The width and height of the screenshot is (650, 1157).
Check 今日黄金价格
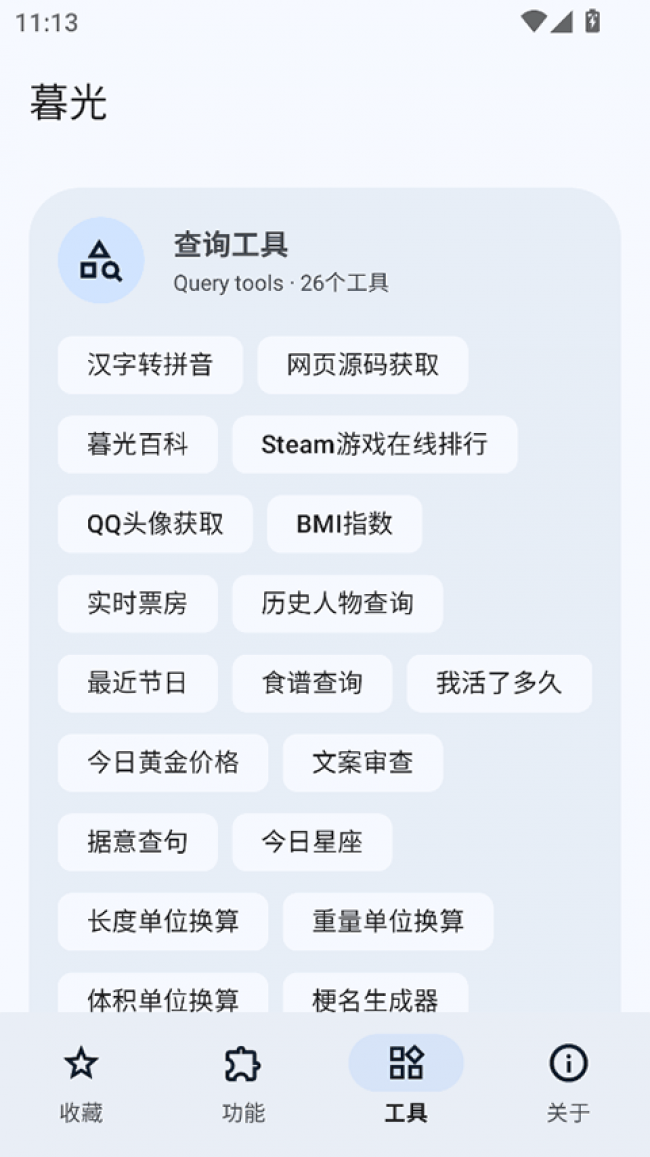point(163,763)
